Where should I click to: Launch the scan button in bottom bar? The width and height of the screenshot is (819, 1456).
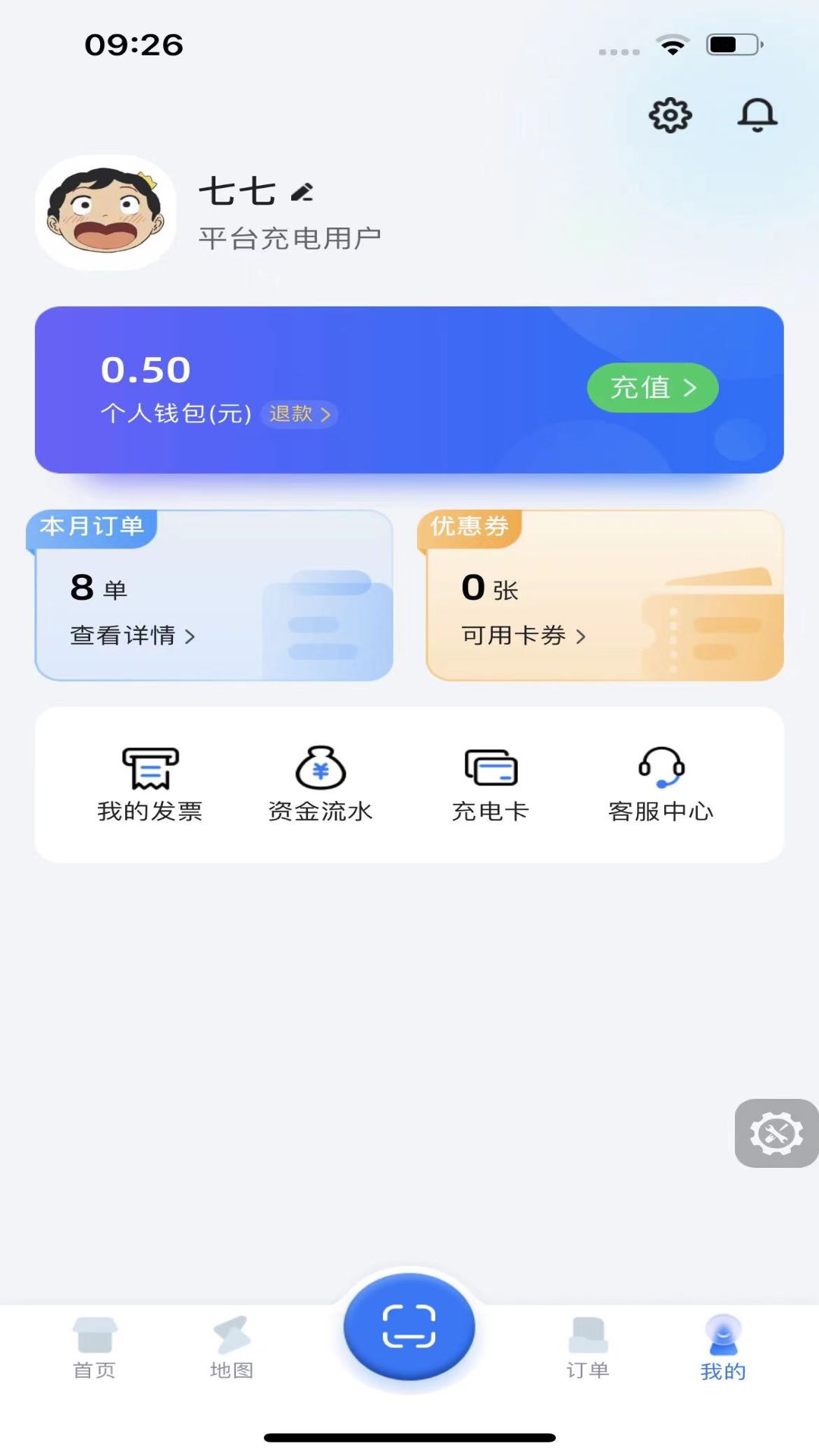(409, 1326)
